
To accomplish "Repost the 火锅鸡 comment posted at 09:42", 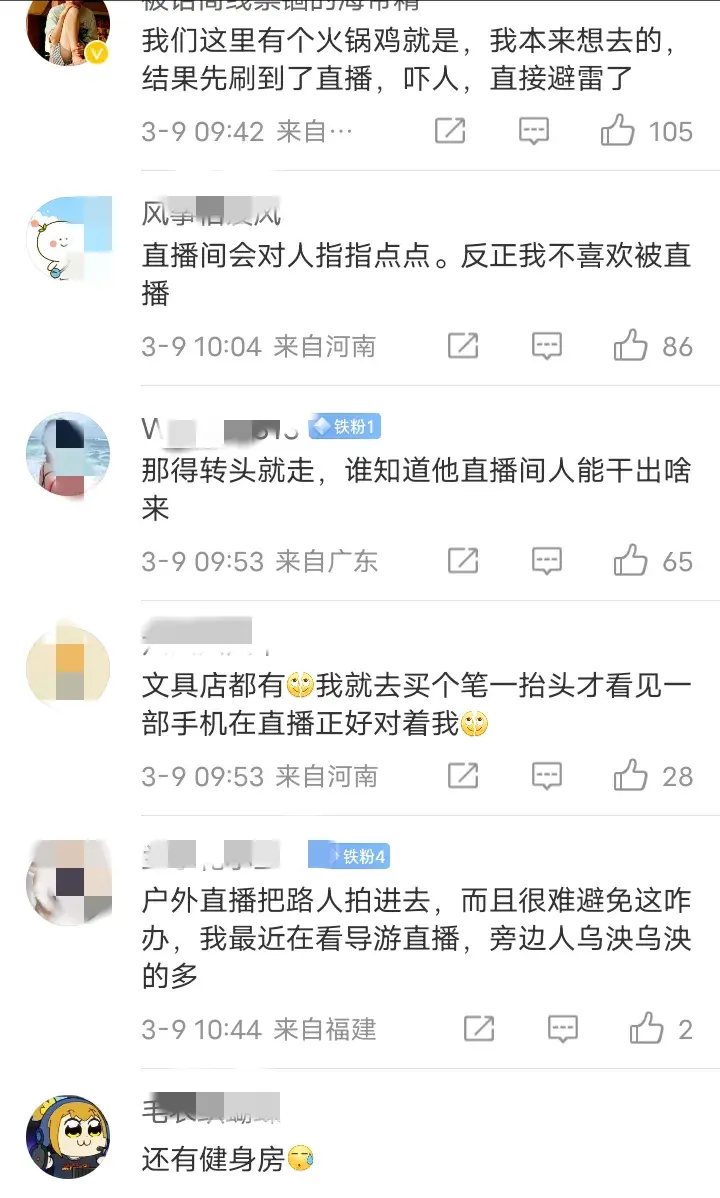I will 450,131.
